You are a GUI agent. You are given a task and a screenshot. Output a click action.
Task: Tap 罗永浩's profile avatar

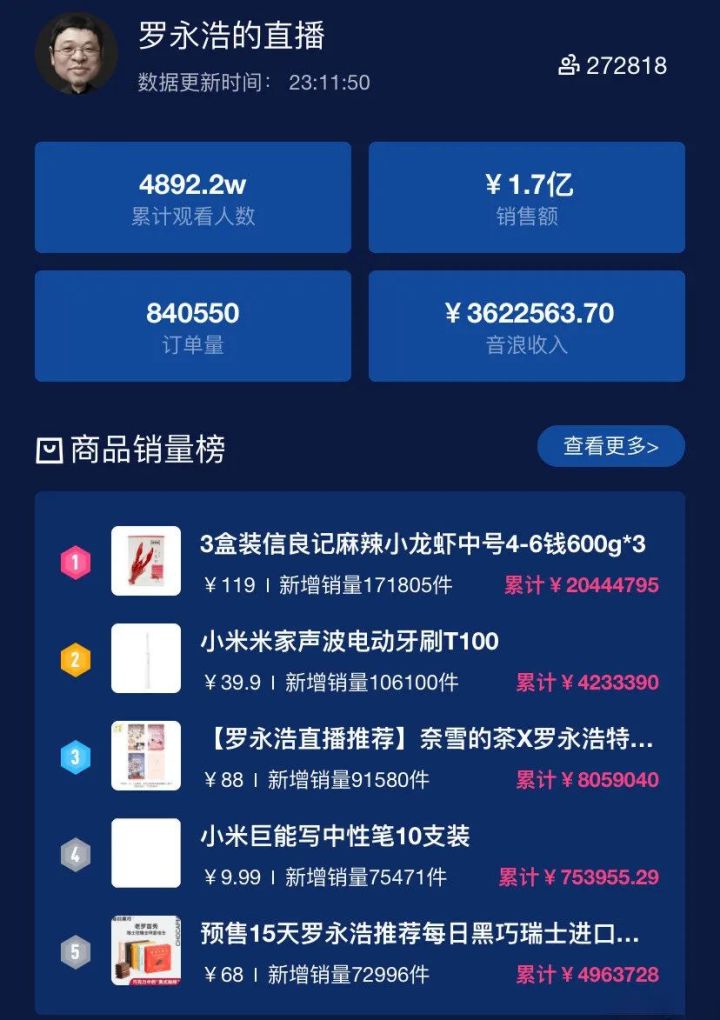pos(77,53)
